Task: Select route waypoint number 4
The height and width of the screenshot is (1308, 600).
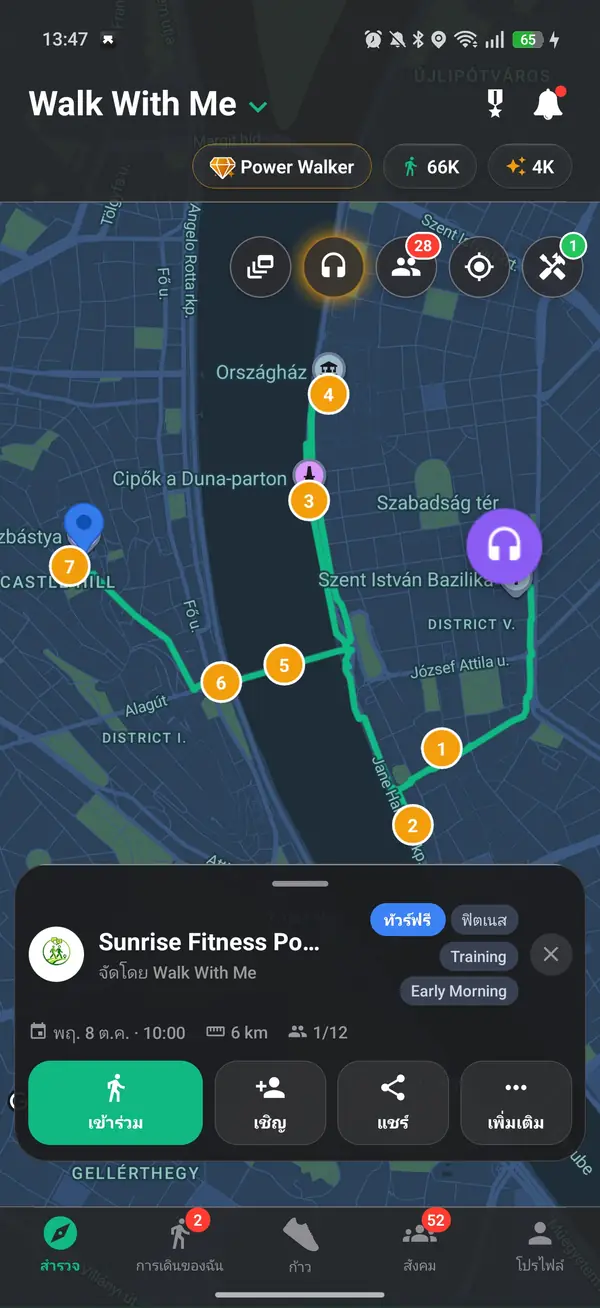Action: tap(328, 394)
